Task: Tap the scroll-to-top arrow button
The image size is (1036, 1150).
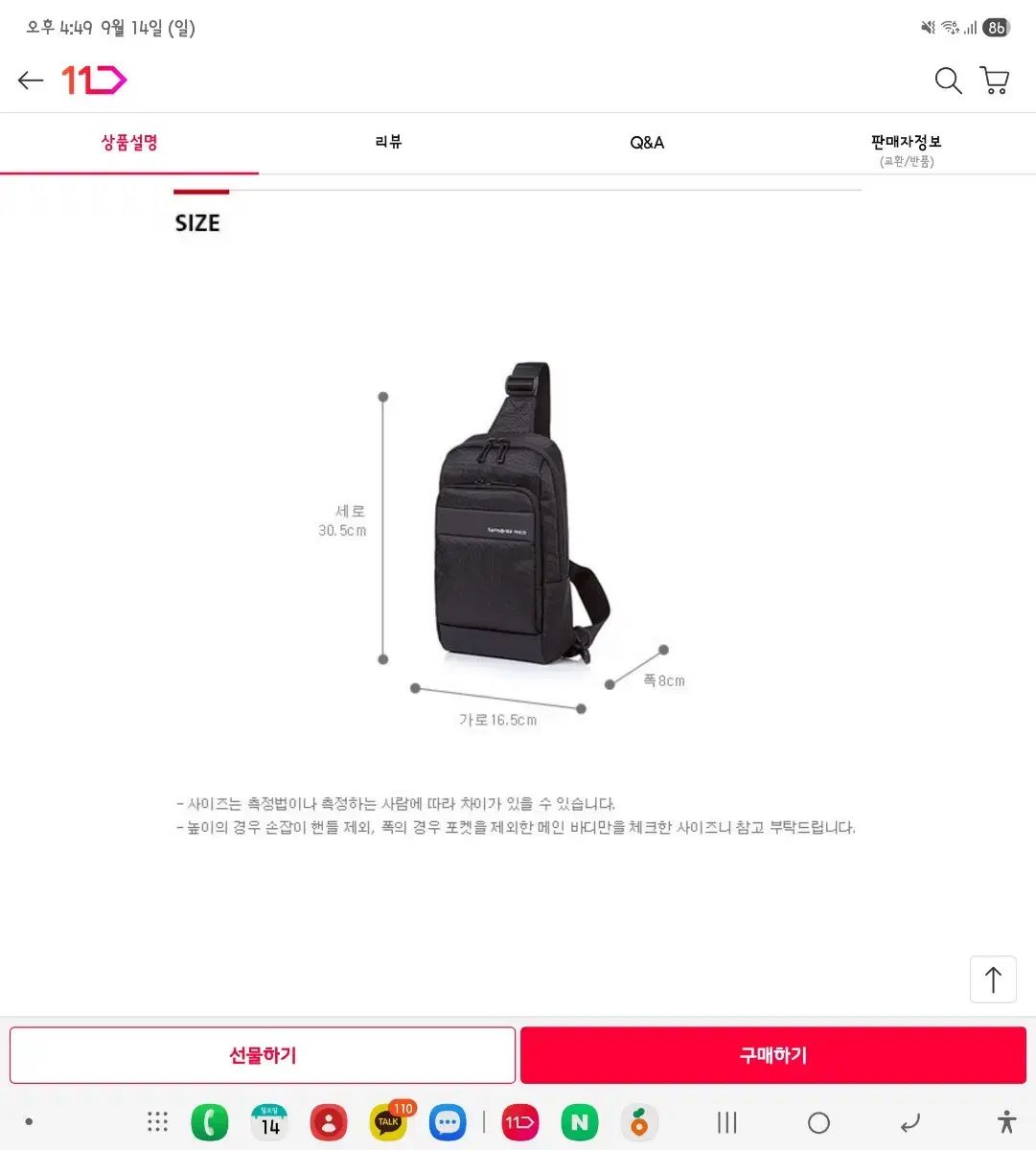Action: (993, 979)
